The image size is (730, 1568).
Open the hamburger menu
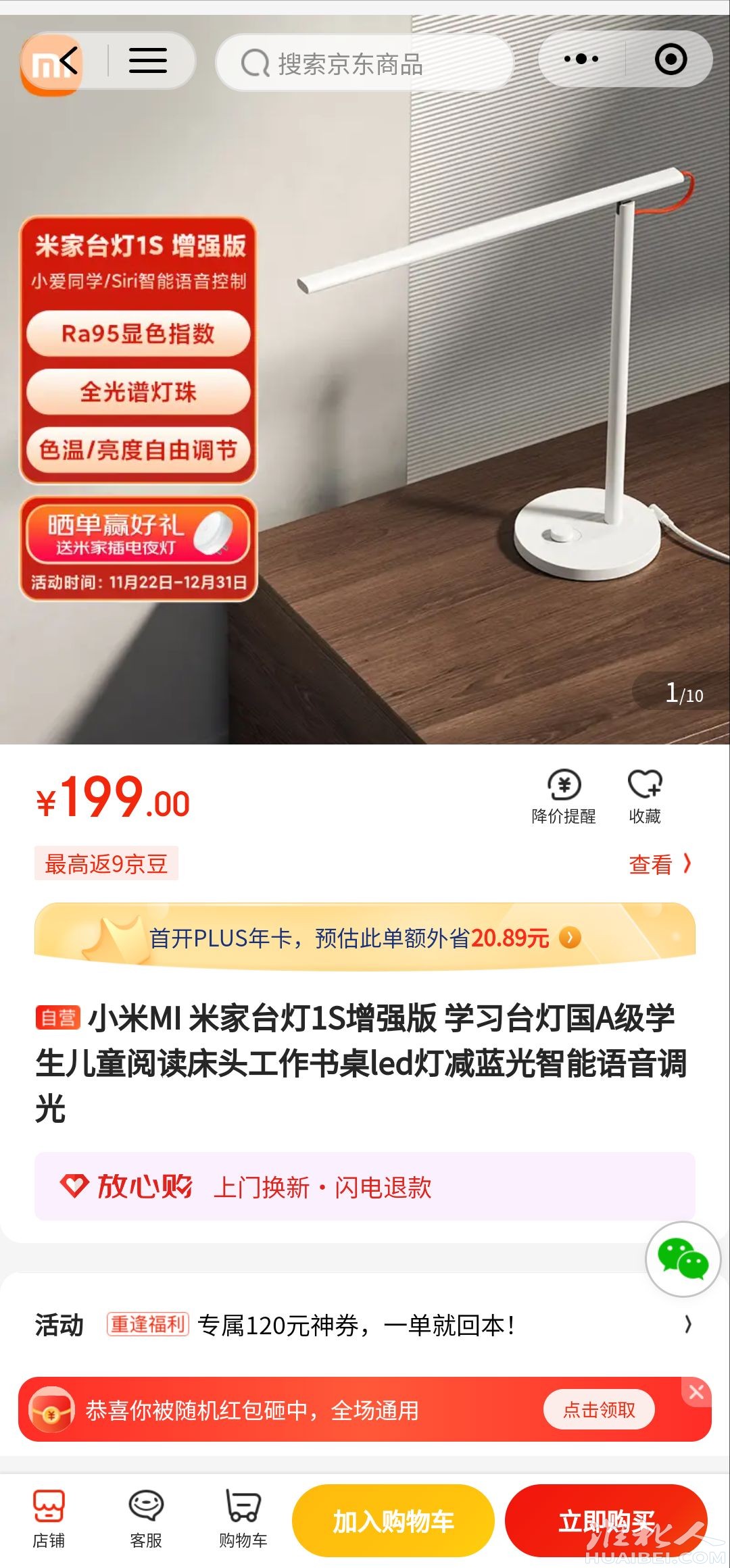(x=148, y=61)
